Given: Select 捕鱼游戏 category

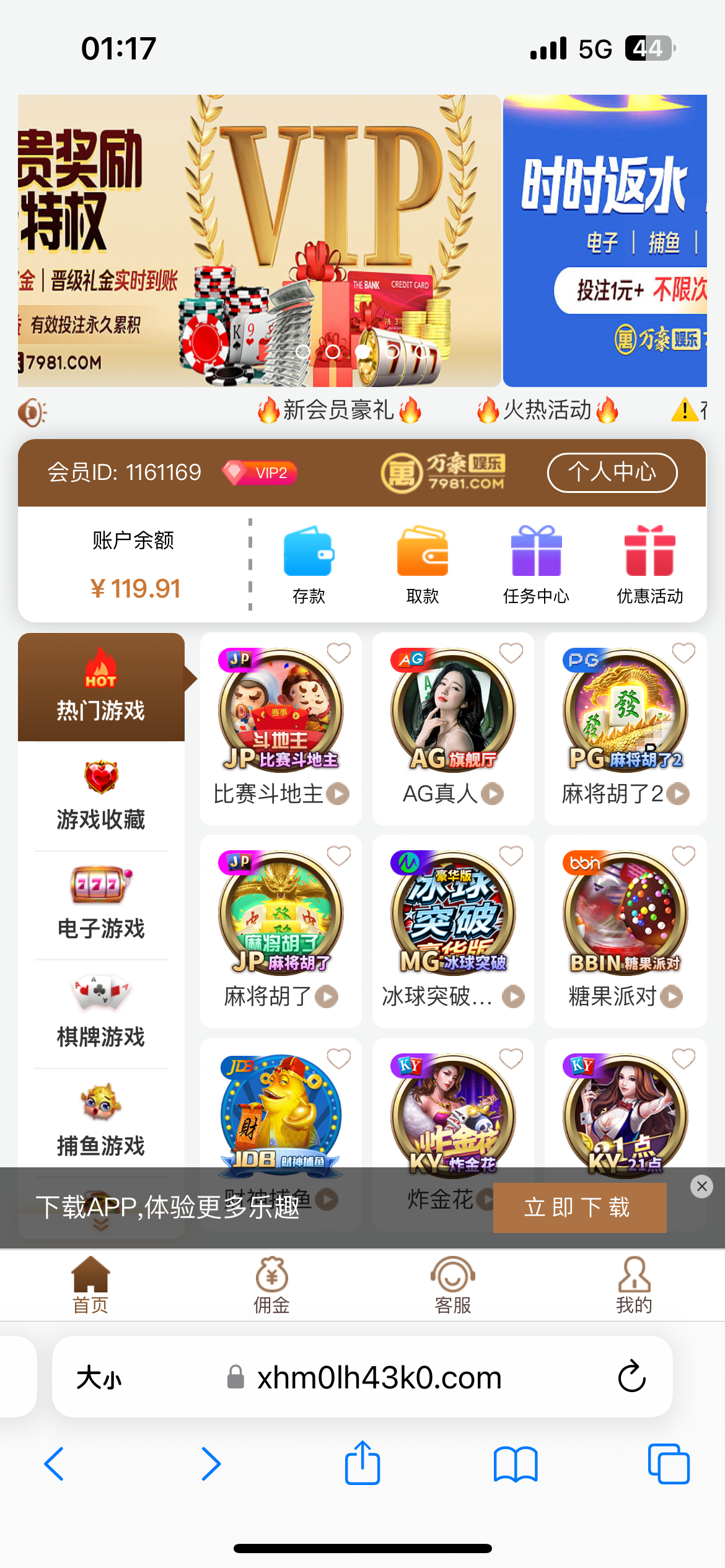Looking at the screenshot, I should click(101, 1121).
